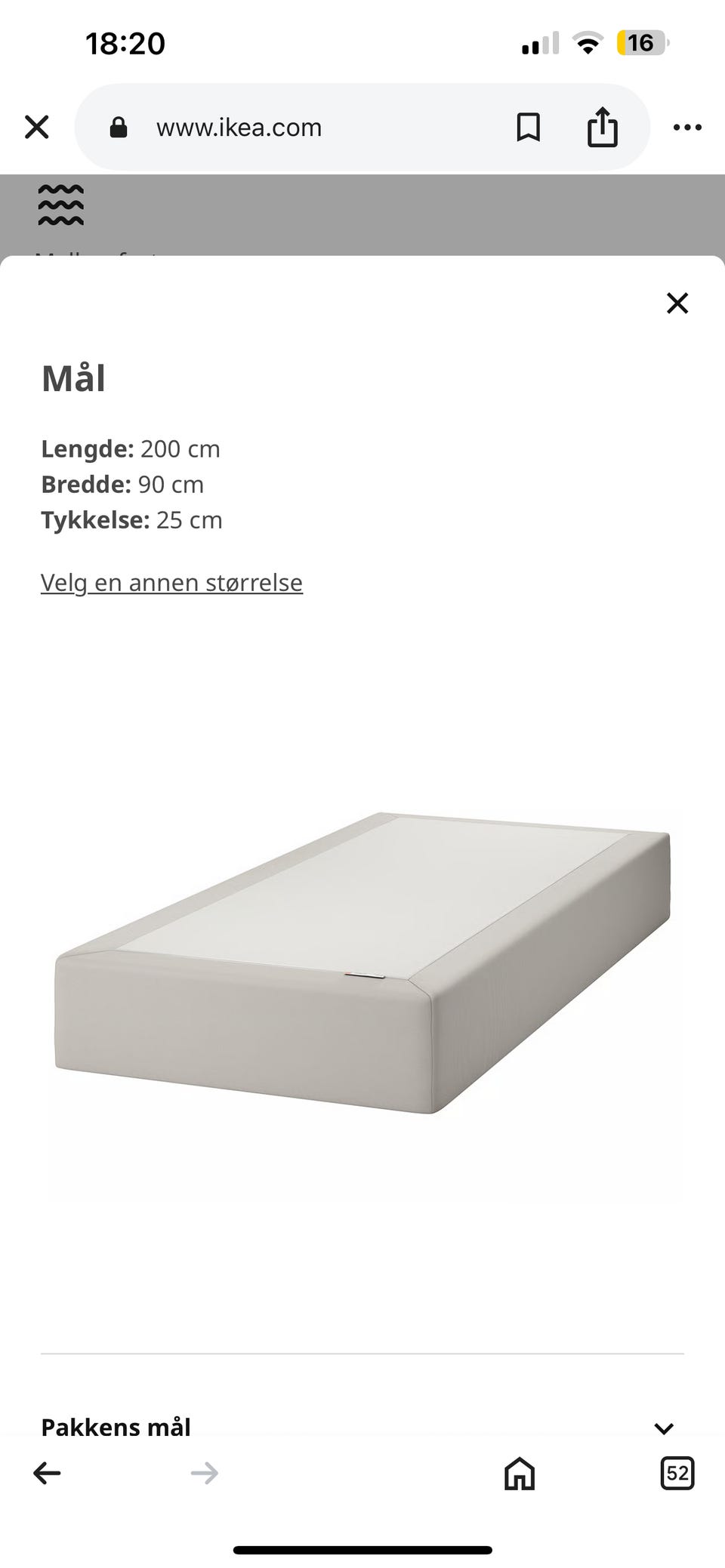Tap the share icon in the browser bar
The height and width of the screenshot is (1568, 725).
tap(602, 127)
